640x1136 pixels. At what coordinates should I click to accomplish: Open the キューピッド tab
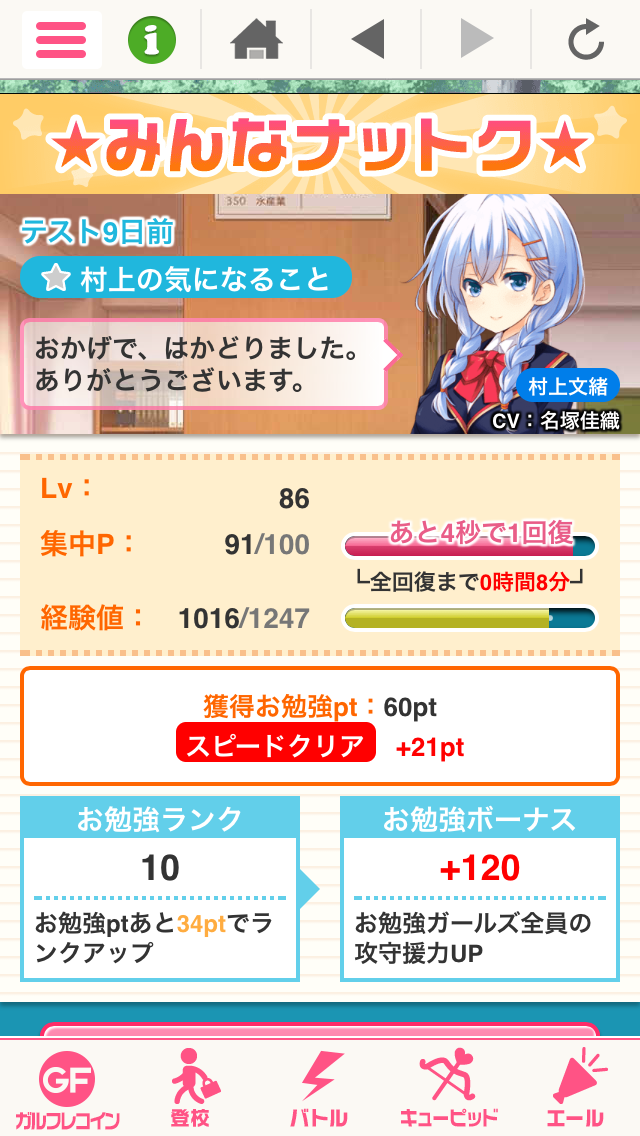(448, 1090)
